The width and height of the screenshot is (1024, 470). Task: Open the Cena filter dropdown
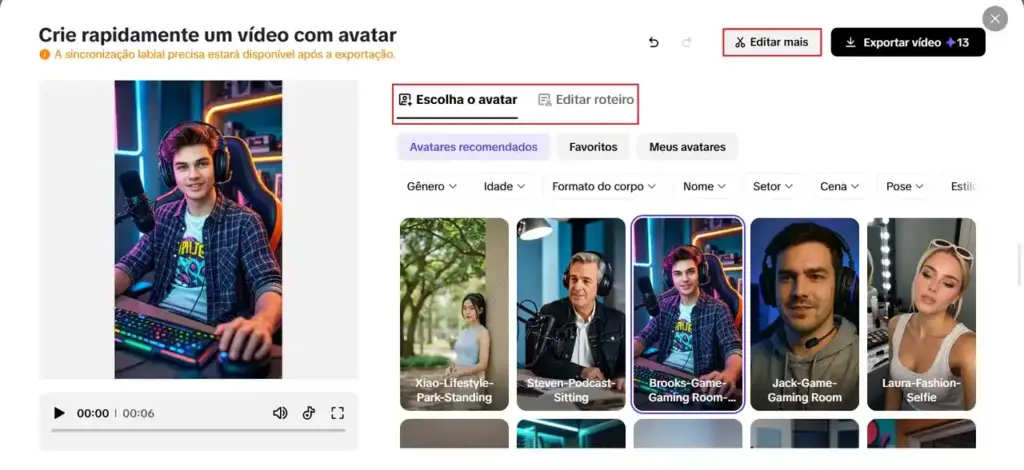tap(839, 186)
